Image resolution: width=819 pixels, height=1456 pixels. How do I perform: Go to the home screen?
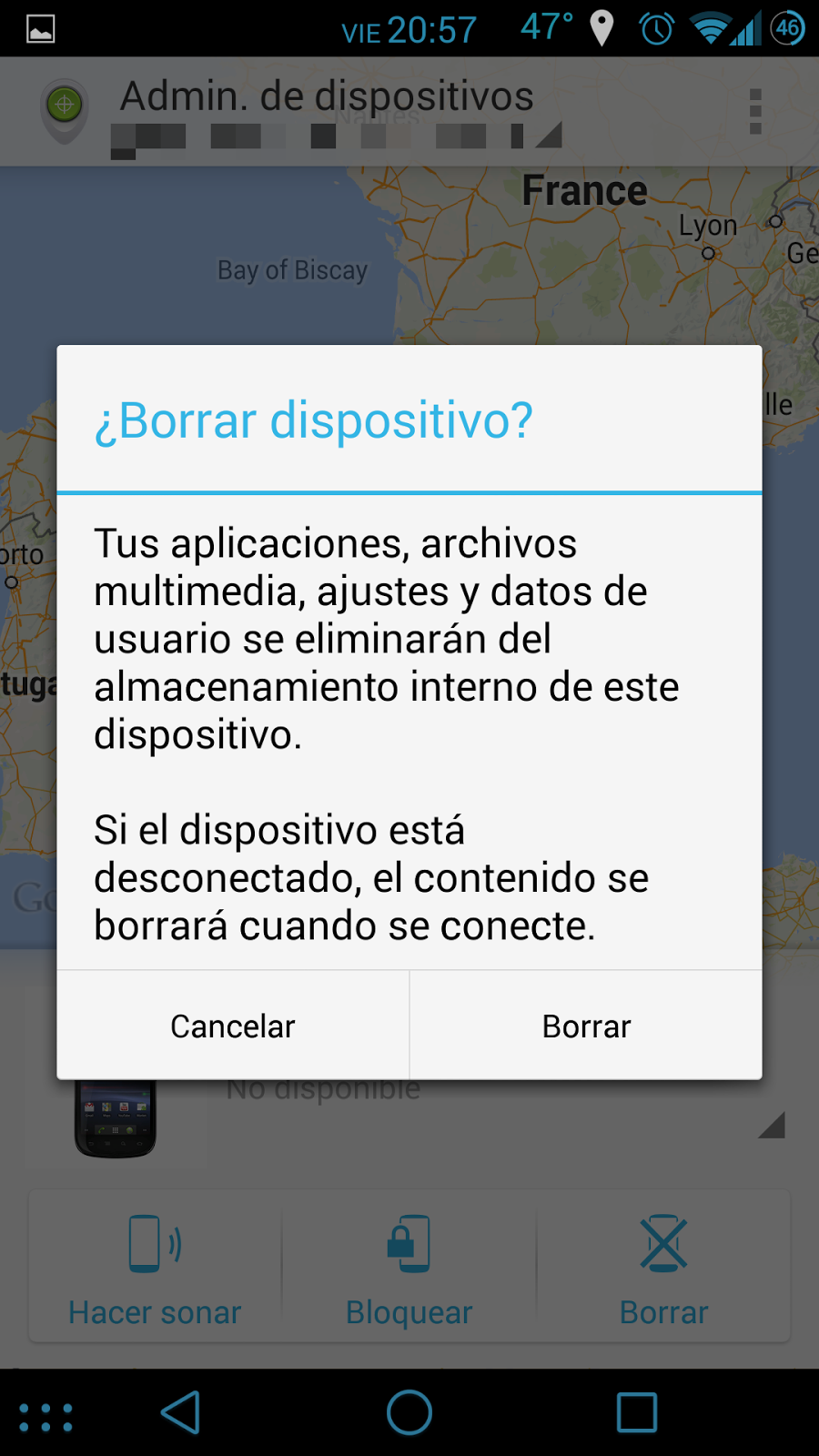click(409, 1412)
